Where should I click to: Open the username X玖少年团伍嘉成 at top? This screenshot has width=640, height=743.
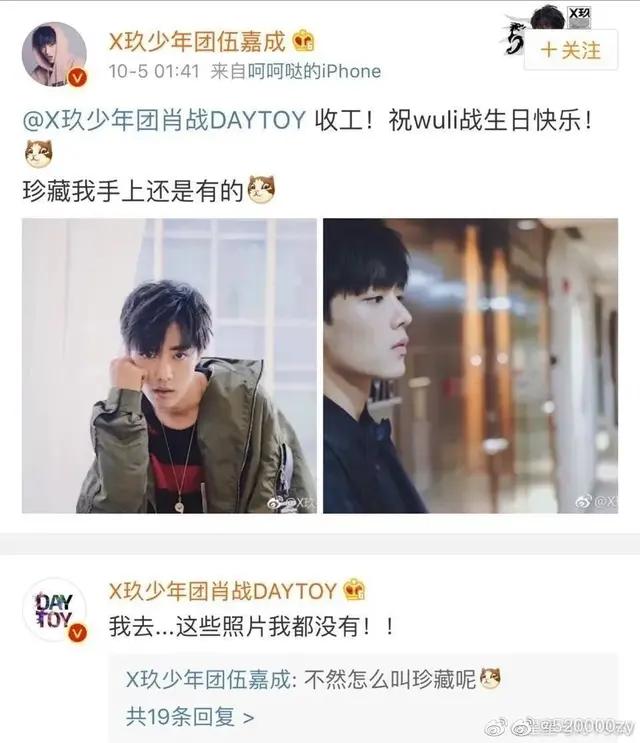(197, 41)
